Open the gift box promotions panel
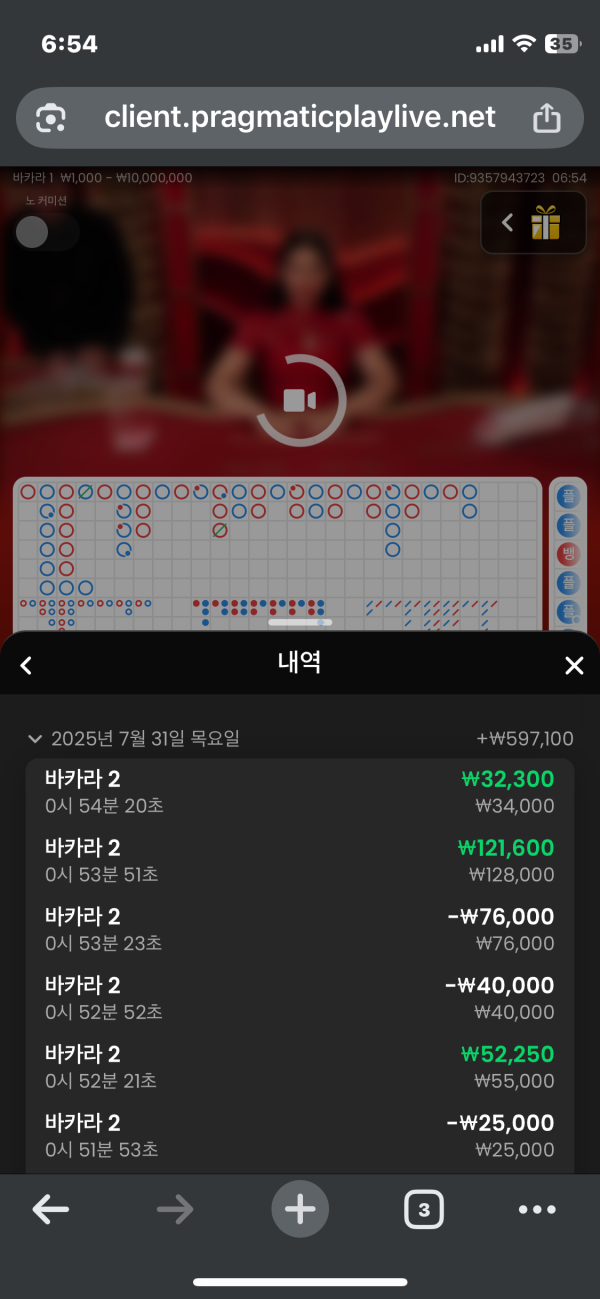This screenshot has height=1299, width=600. point(533,222)
